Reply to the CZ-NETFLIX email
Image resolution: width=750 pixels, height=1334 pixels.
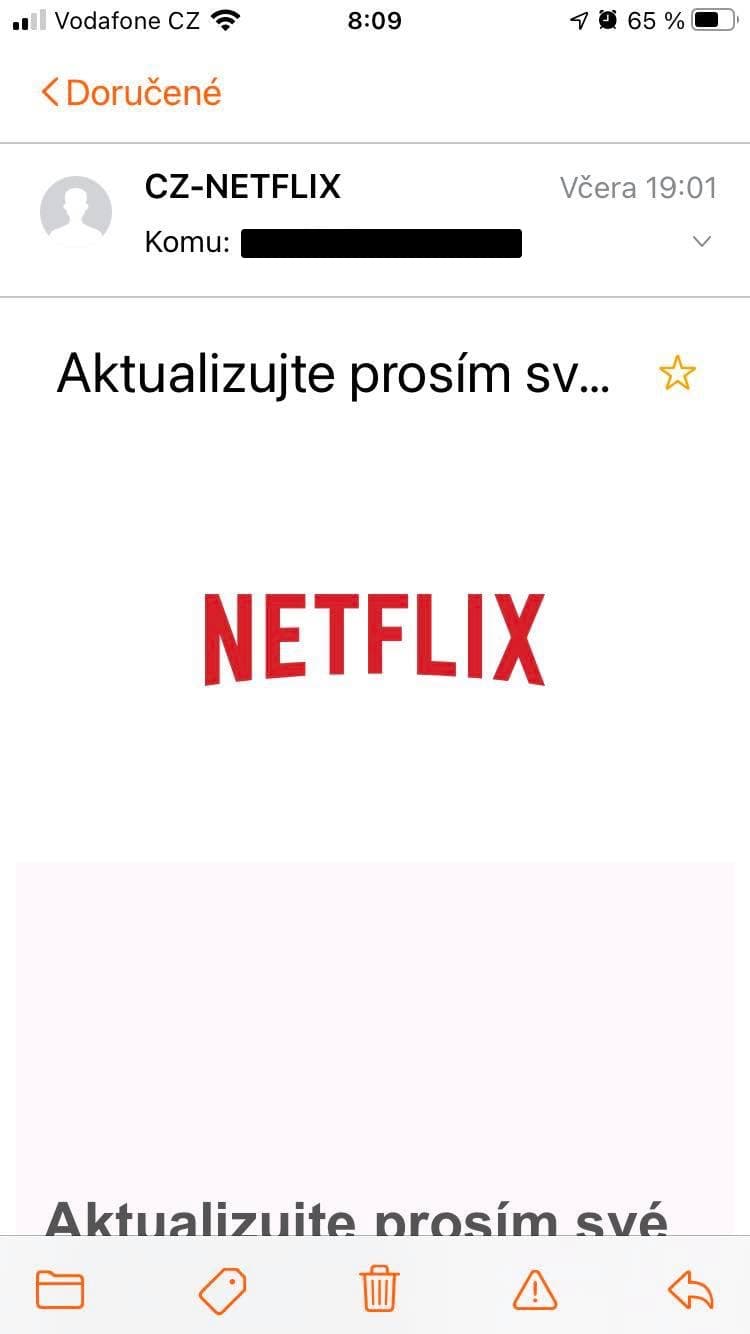click(691, 1289)
